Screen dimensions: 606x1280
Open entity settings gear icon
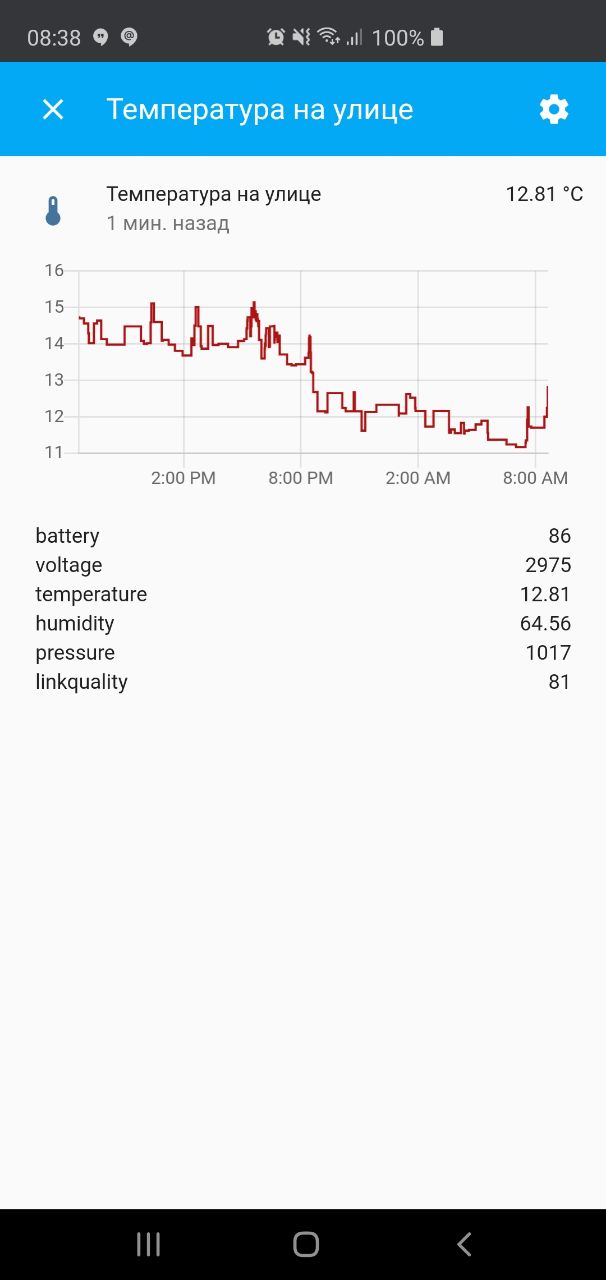pos(554,110)
